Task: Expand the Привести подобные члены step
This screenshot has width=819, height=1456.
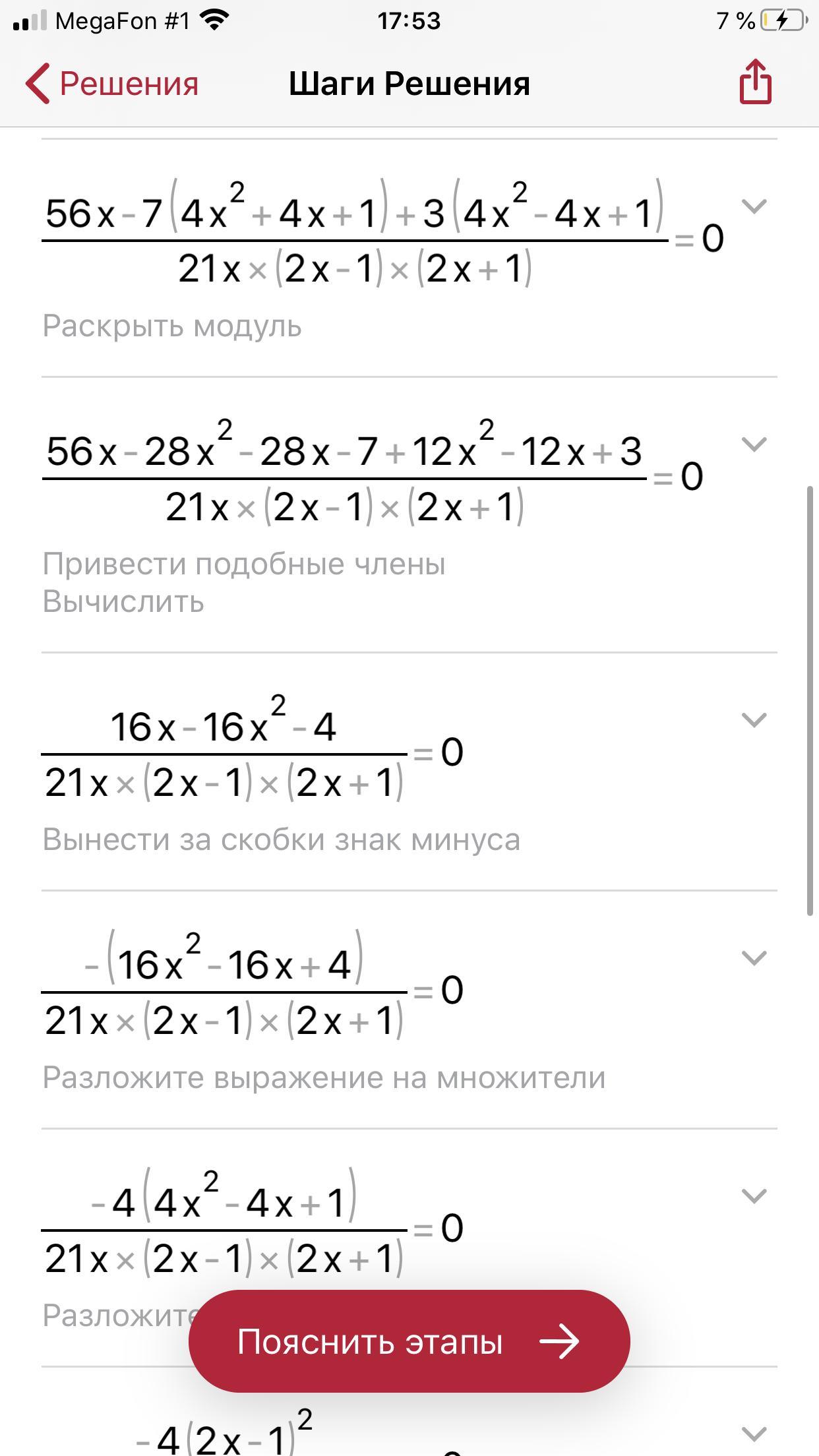Action: click(754, 444)
